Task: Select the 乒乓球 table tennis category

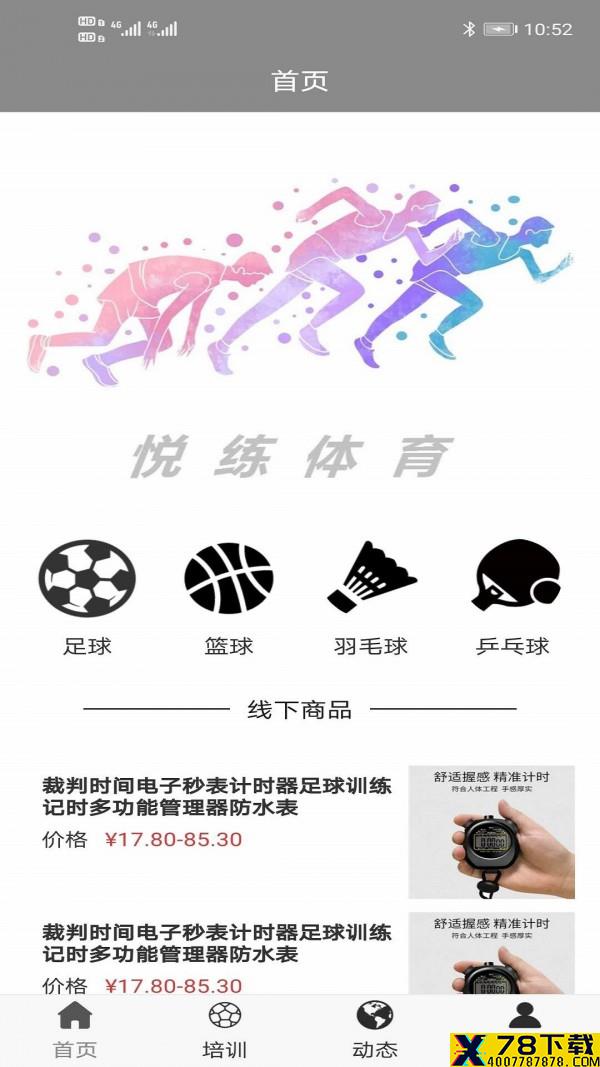Action: [512, 597]
